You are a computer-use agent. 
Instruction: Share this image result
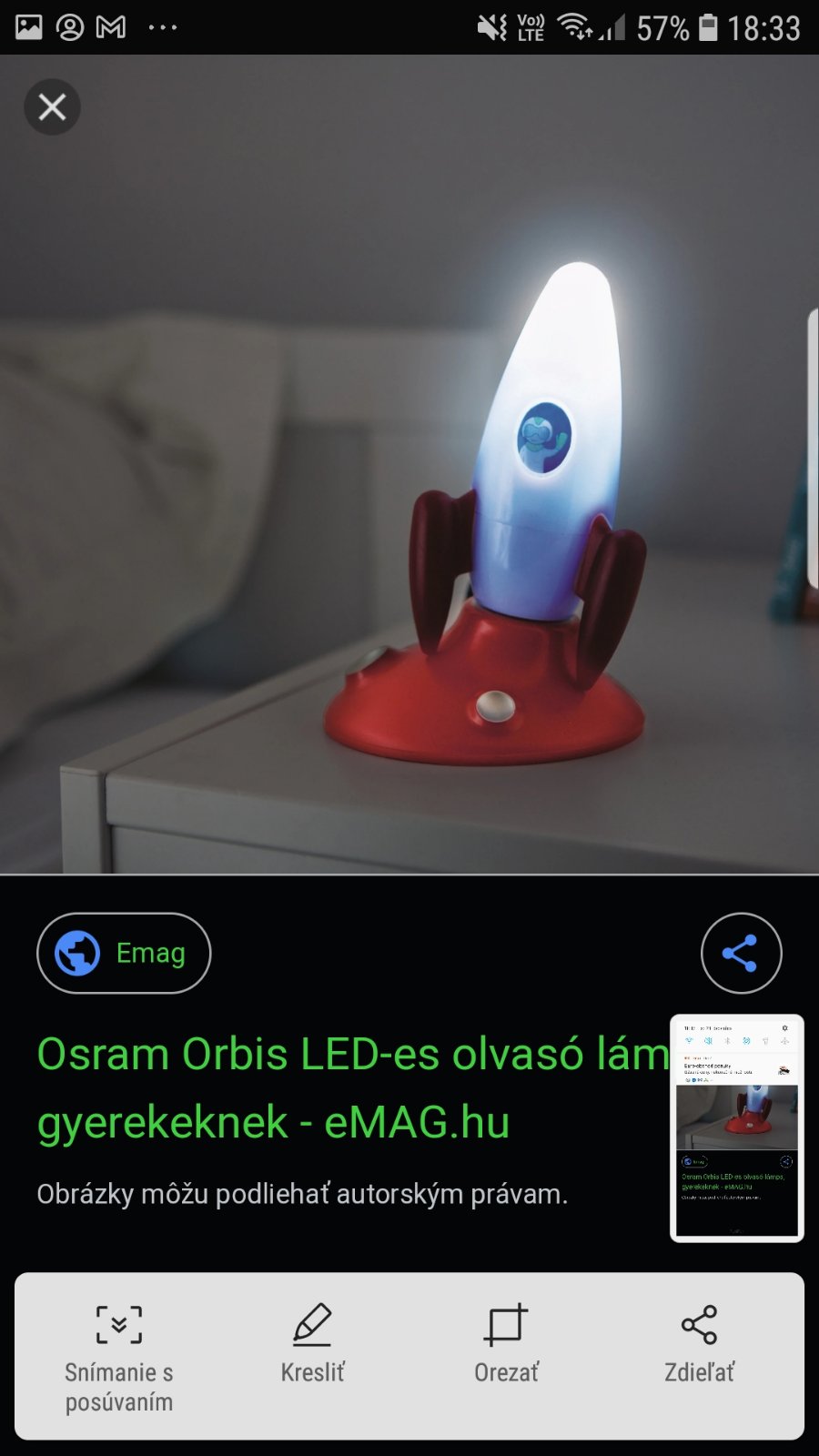[x=741, y=953]
